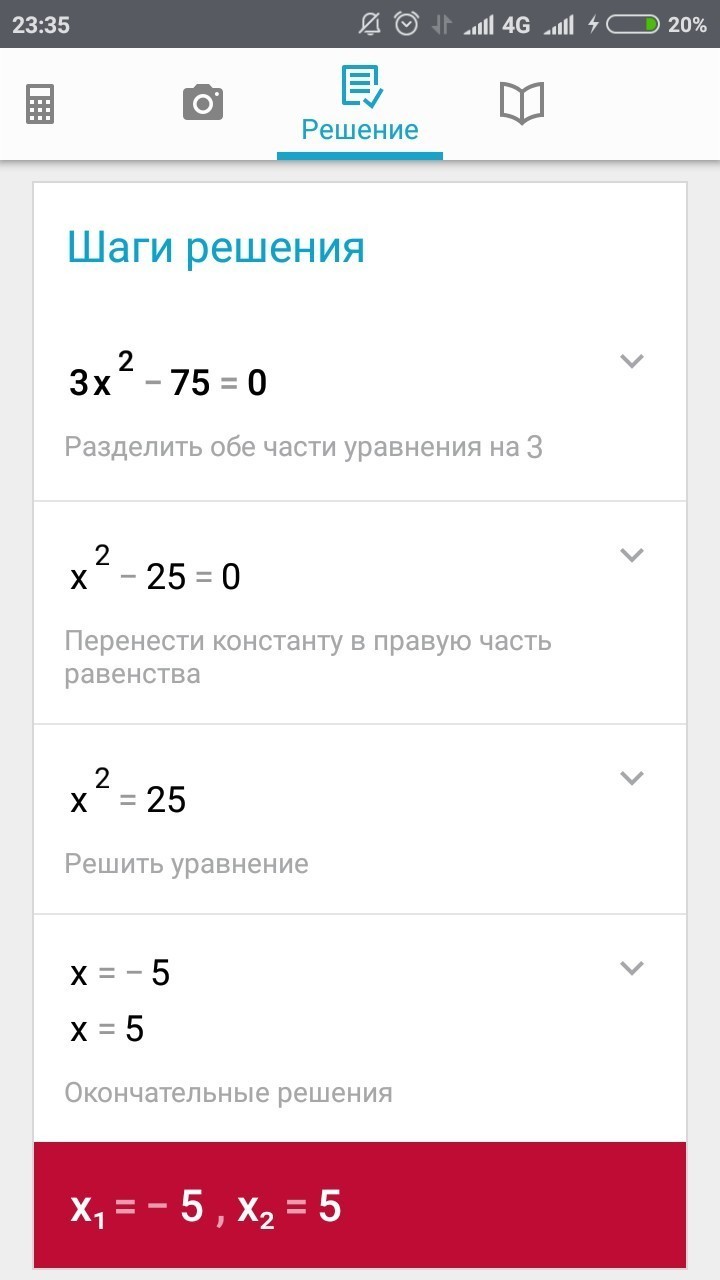Expand the x² = 25 step

631,778
